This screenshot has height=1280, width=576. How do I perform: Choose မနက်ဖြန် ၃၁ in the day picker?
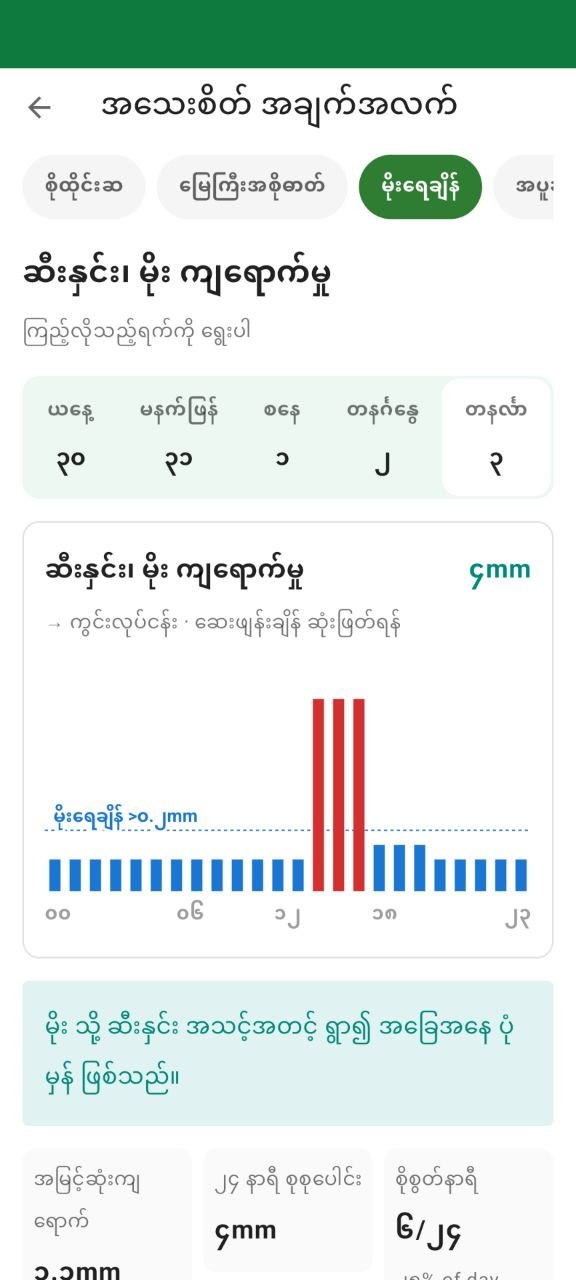coord(179,438)
